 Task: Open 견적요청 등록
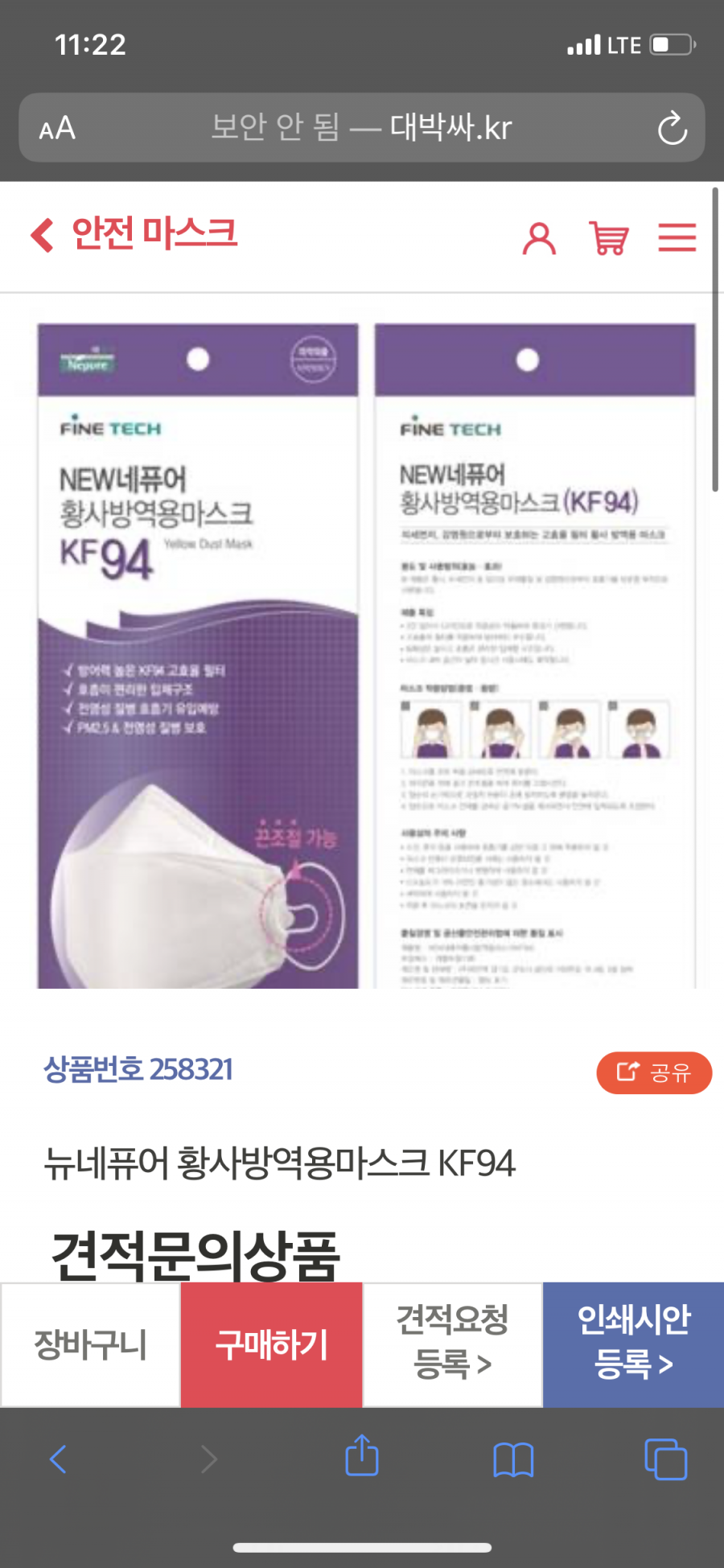(452, 1344)
